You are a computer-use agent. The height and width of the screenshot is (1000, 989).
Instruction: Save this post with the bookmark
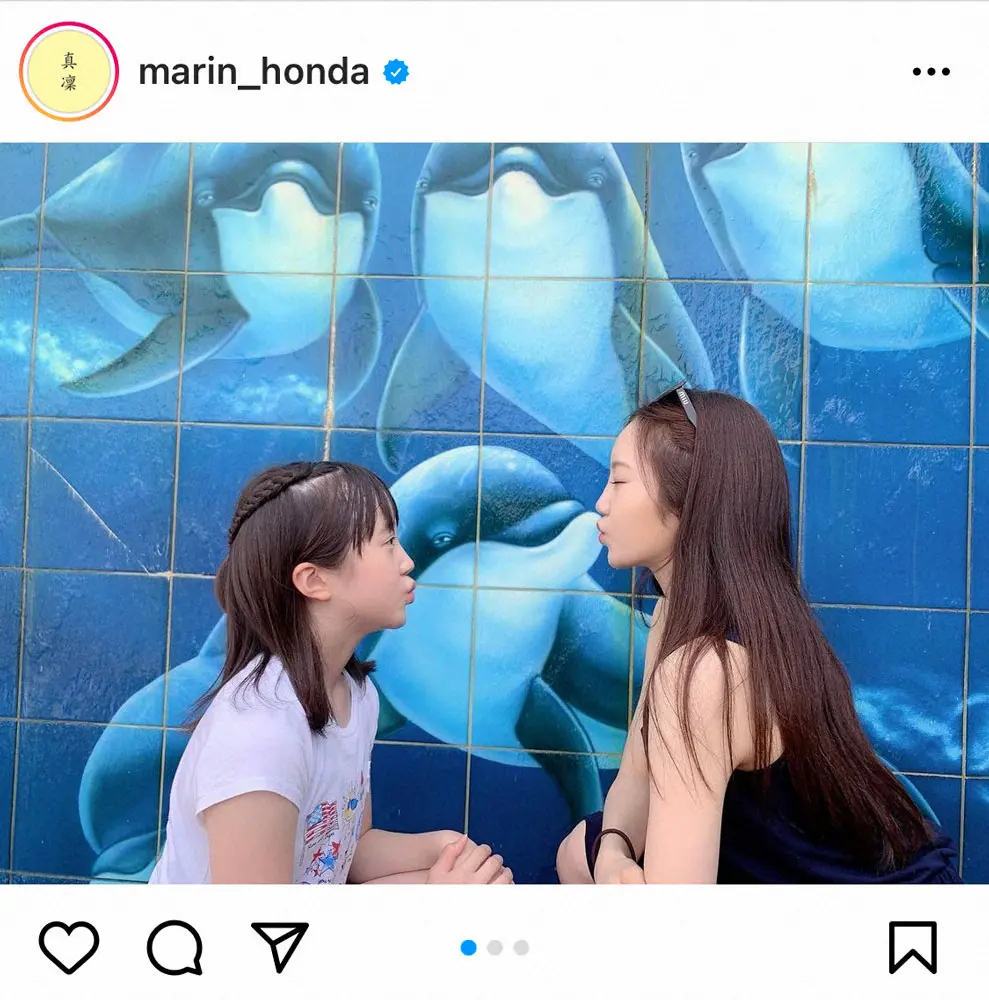click(912, 946)
